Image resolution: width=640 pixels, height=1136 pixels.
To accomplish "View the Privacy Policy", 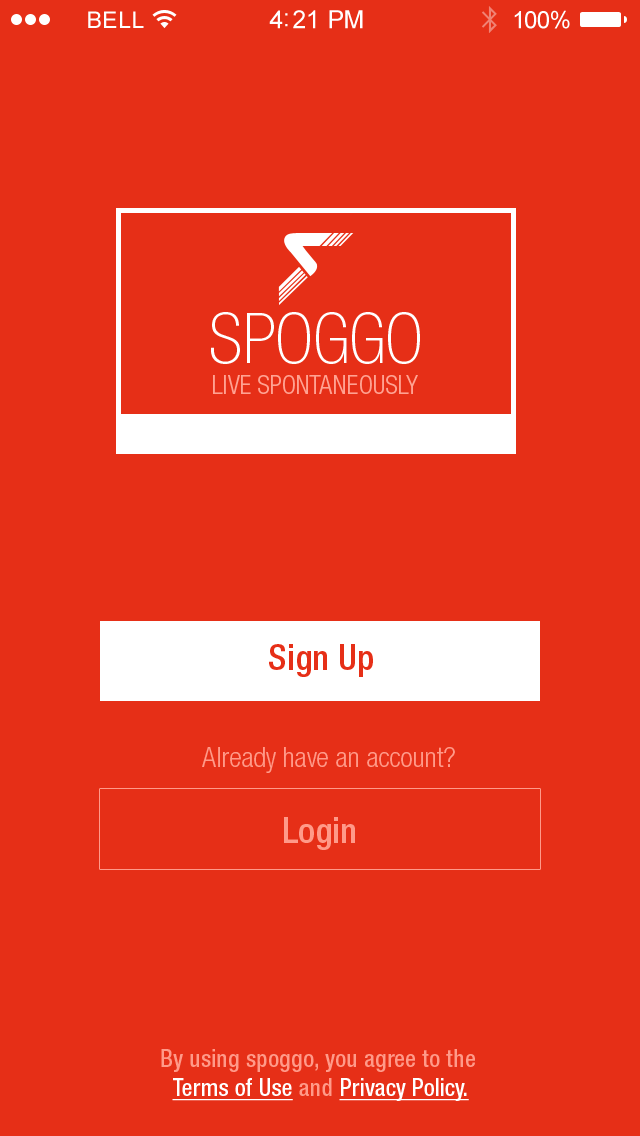I will [404, 1088].
